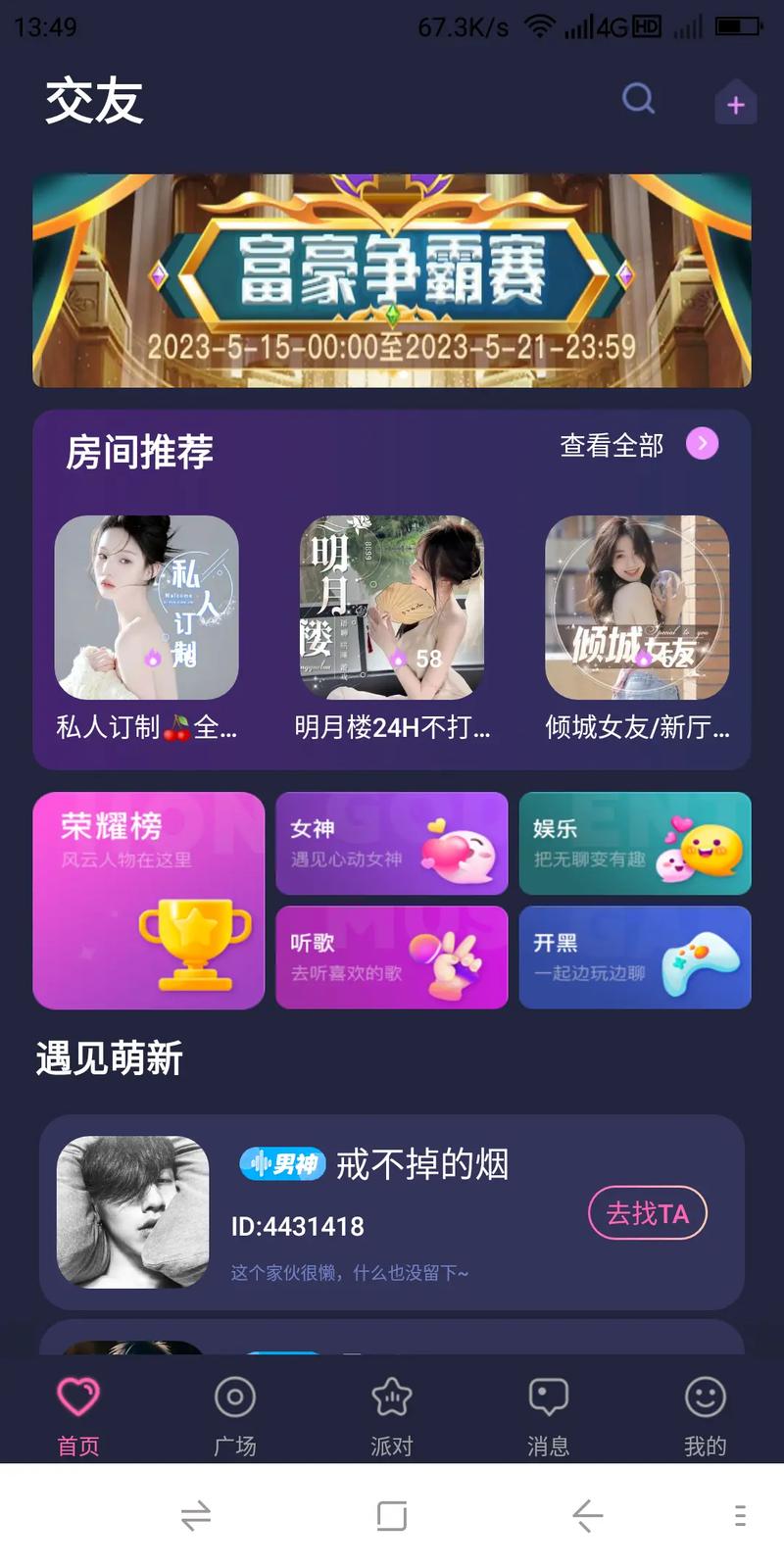Open the search icon
The height and width of the screenshot is (1568, 784).
coord(638,98)
